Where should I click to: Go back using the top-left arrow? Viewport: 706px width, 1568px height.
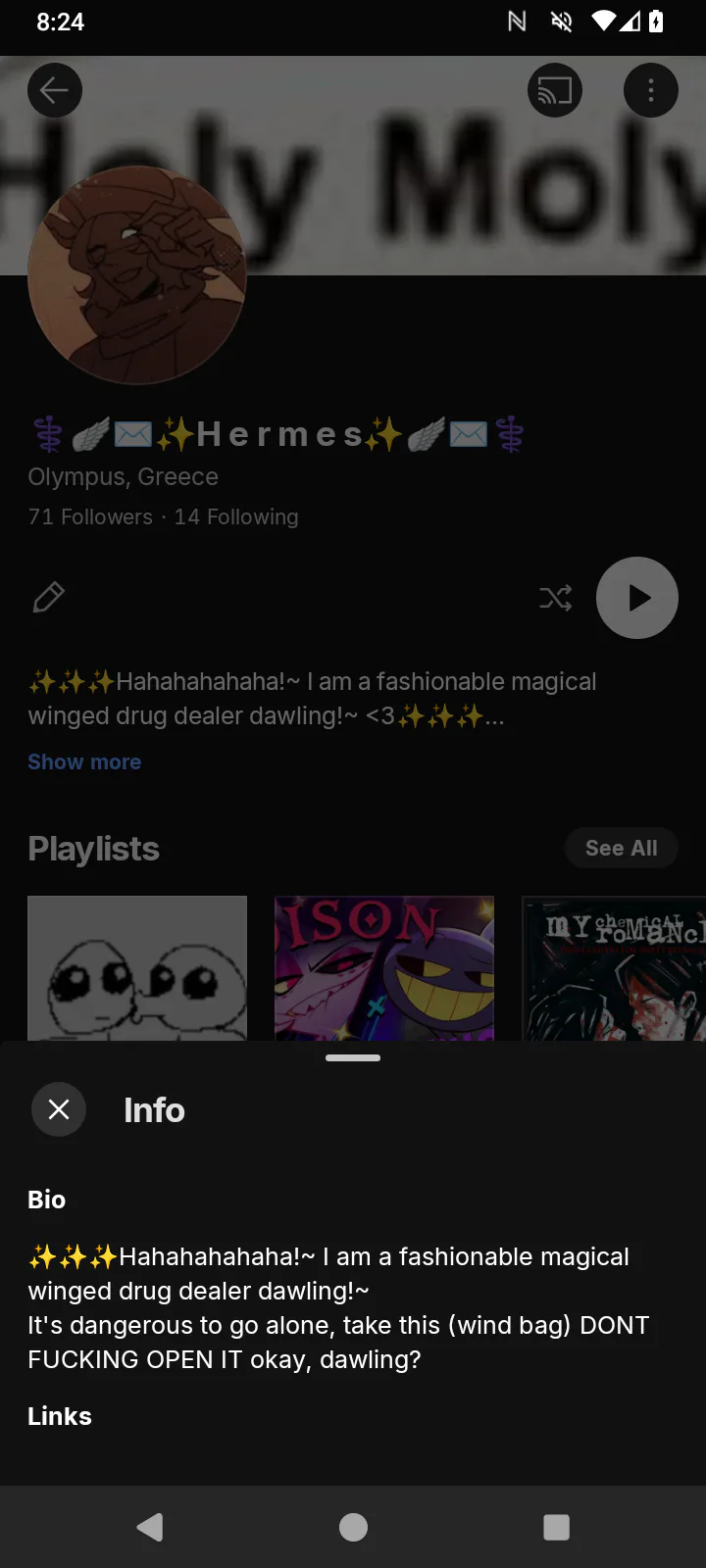(55, 91)
